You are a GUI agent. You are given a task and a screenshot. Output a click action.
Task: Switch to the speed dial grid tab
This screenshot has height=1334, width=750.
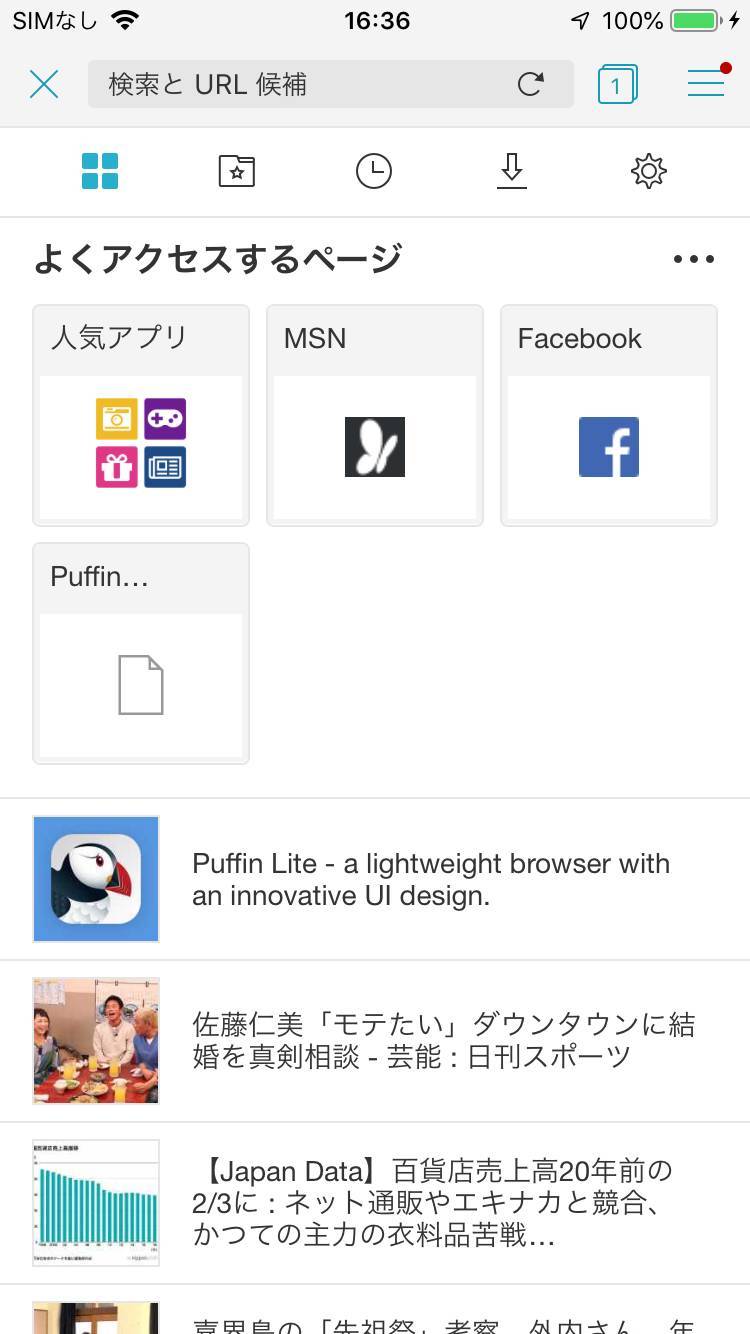tap(100, 171)
